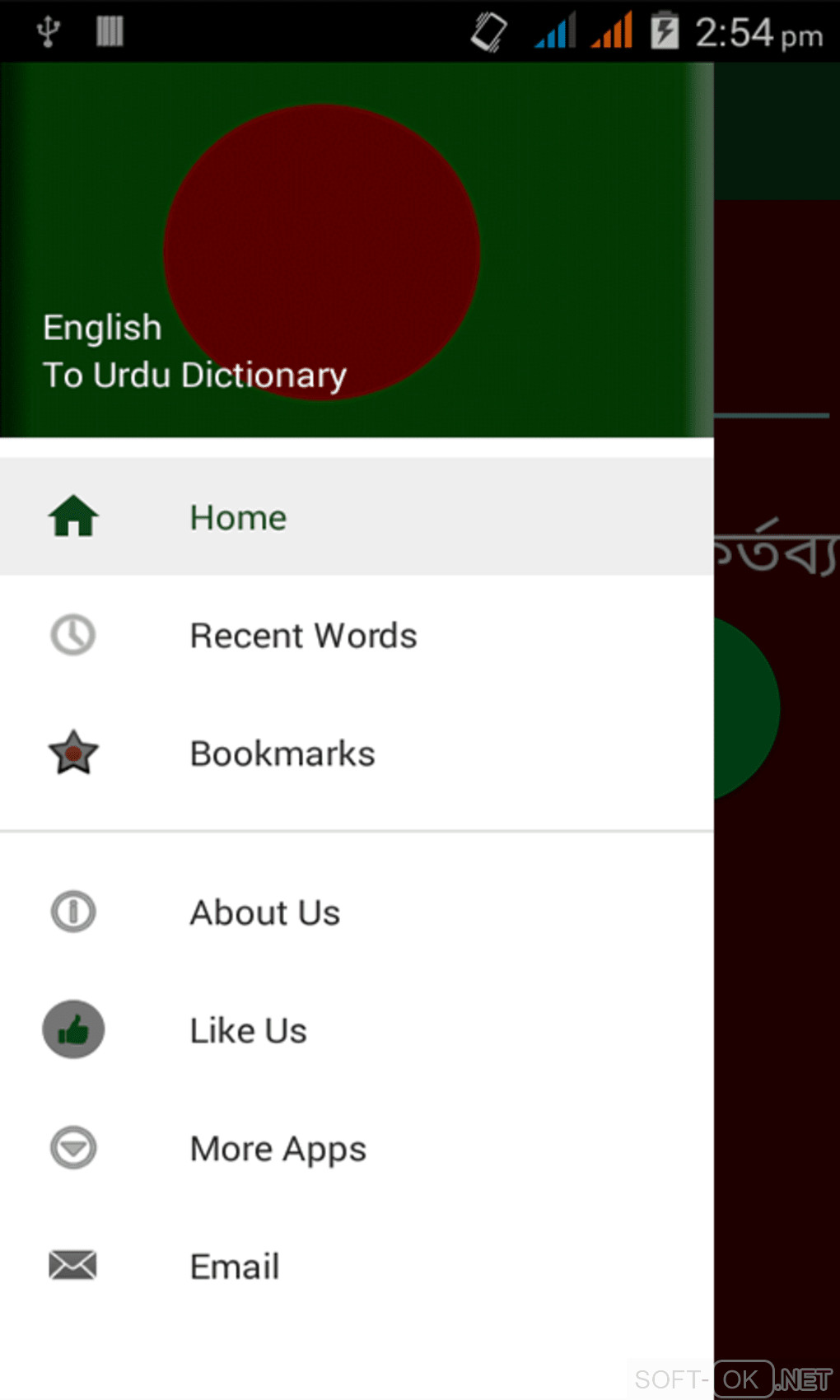The image size is (840, 1400).
Task: View More Apps
Action: point(278,1149)
